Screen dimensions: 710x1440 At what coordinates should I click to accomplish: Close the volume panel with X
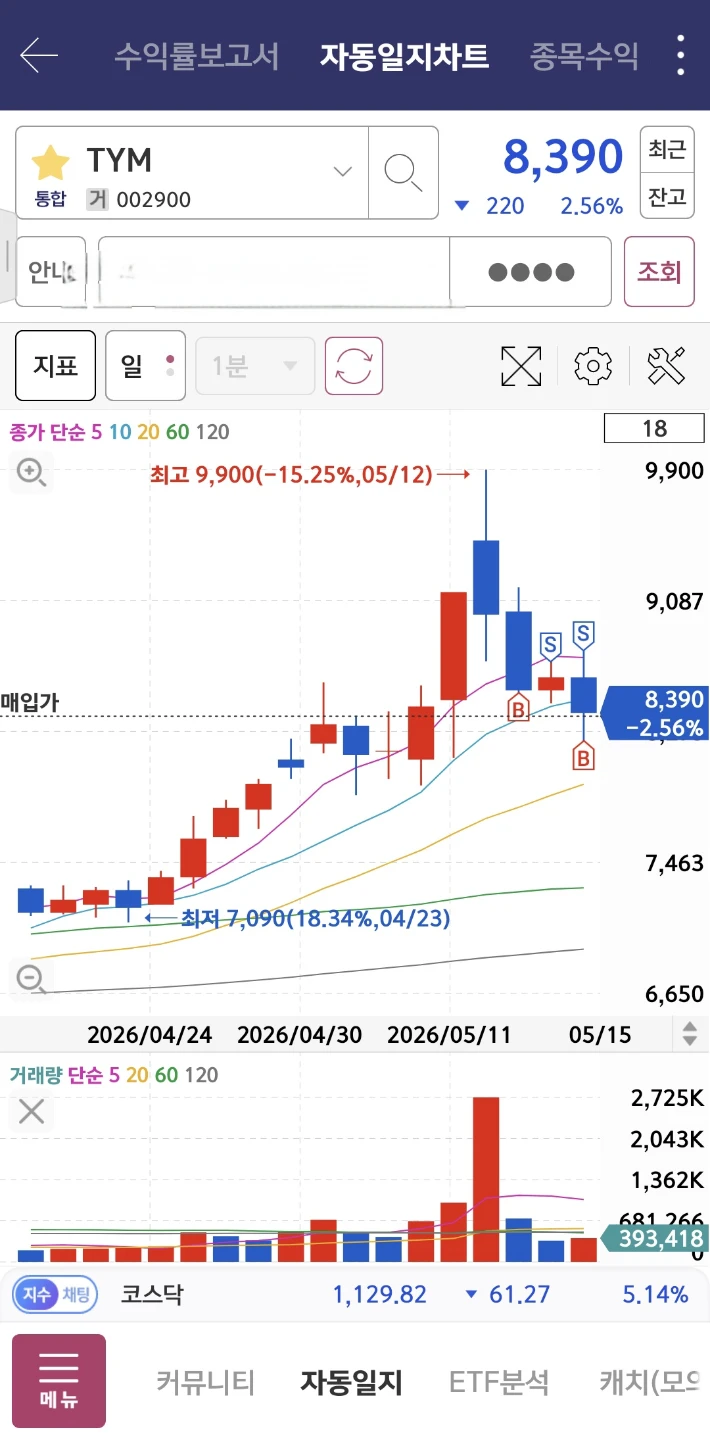pos(32,1111)
